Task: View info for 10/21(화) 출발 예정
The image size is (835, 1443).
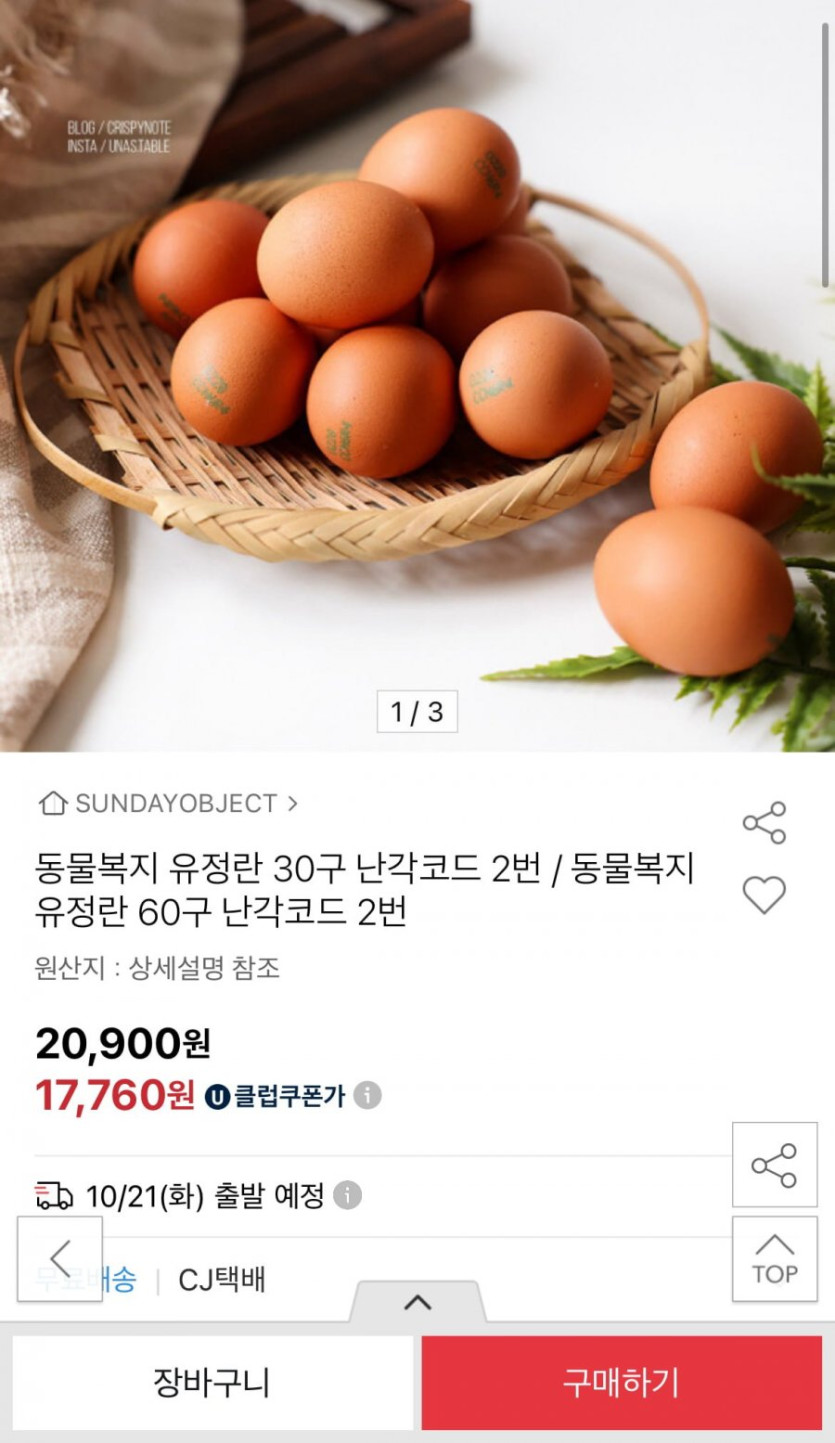Action: [347, 1195]
